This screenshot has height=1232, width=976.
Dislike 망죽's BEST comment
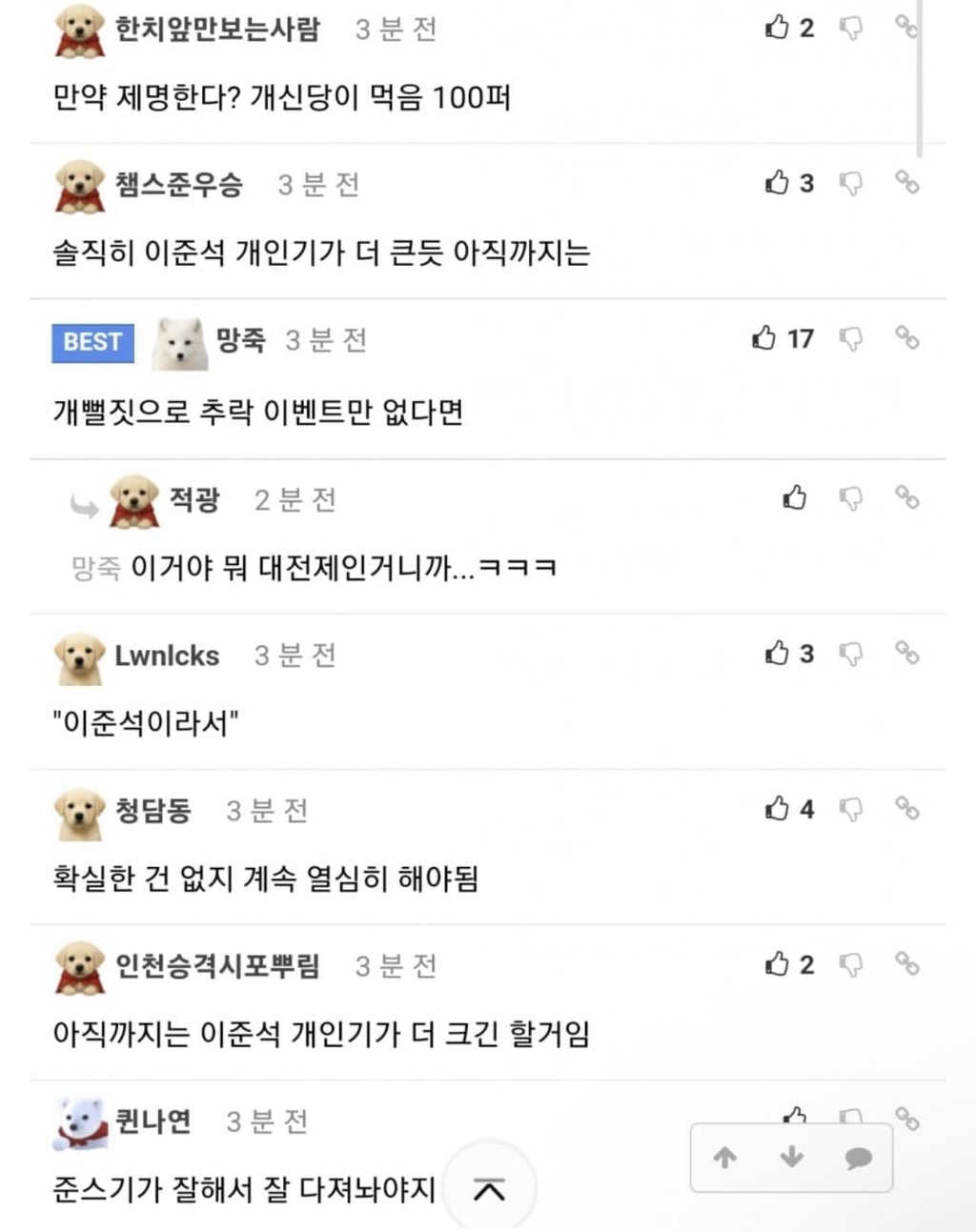click(851, 338)
